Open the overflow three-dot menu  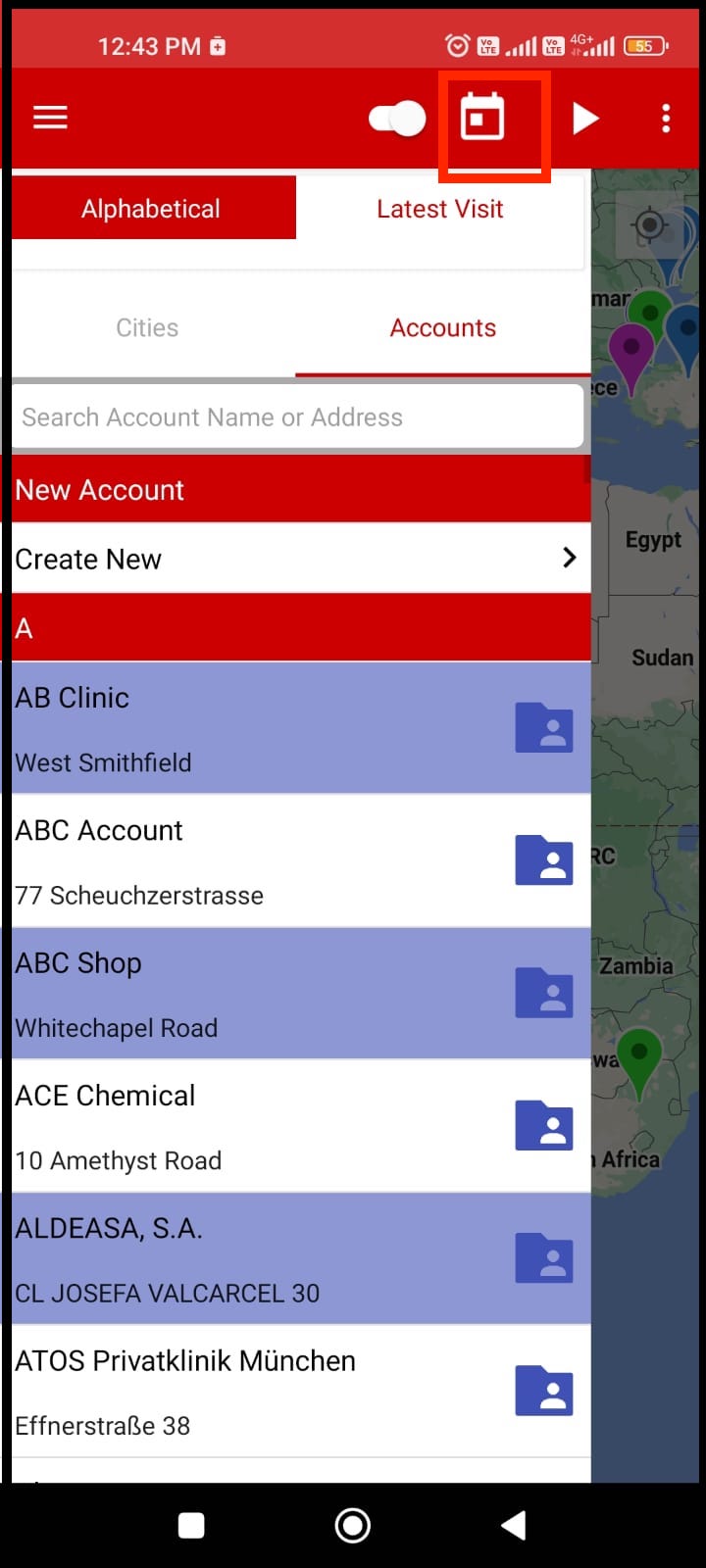click(666, 118)
